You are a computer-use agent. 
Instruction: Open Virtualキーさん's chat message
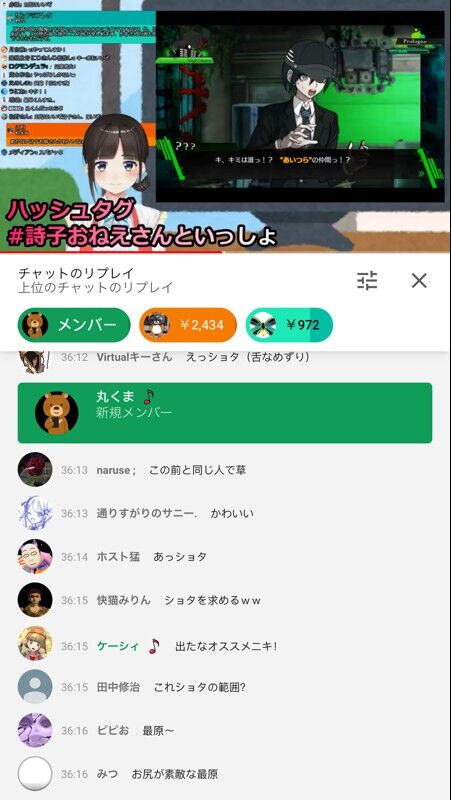click(x=225, y=359)
